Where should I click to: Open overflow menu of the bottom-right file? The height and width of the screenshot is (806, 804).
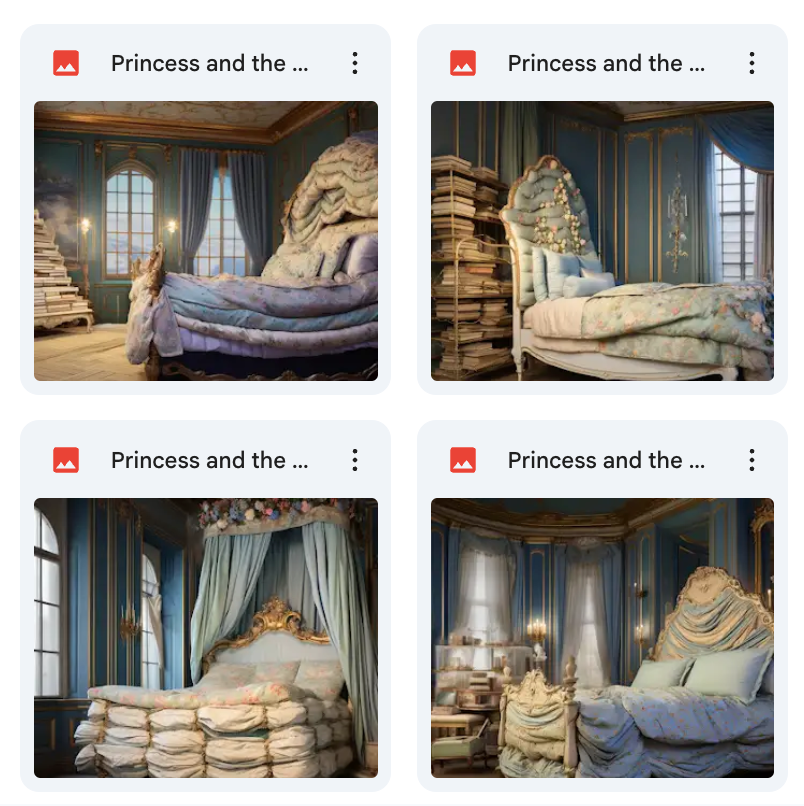pos(751,460)
